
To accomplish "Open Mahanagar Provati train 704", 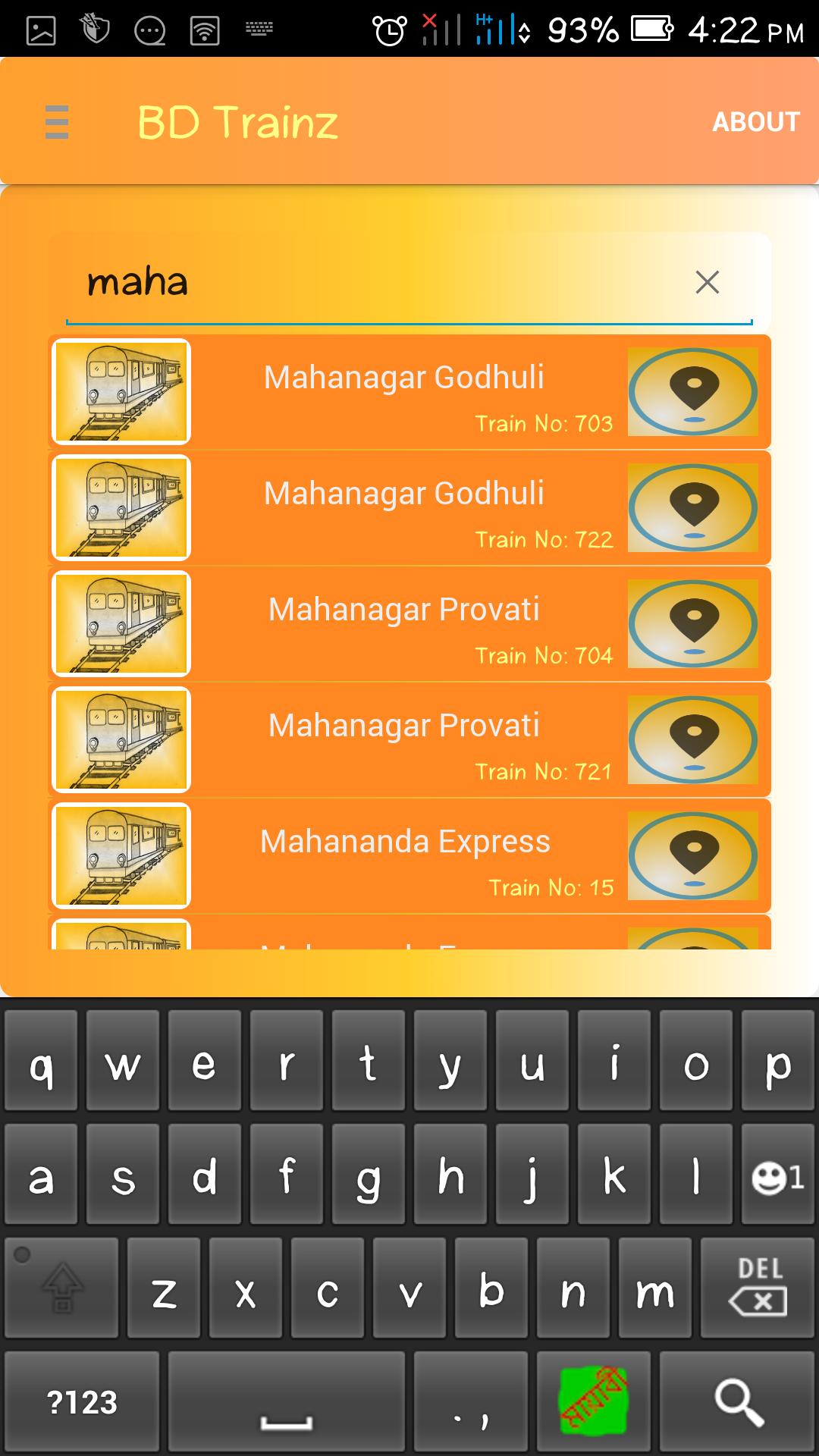I will click(x=403, y=623).
